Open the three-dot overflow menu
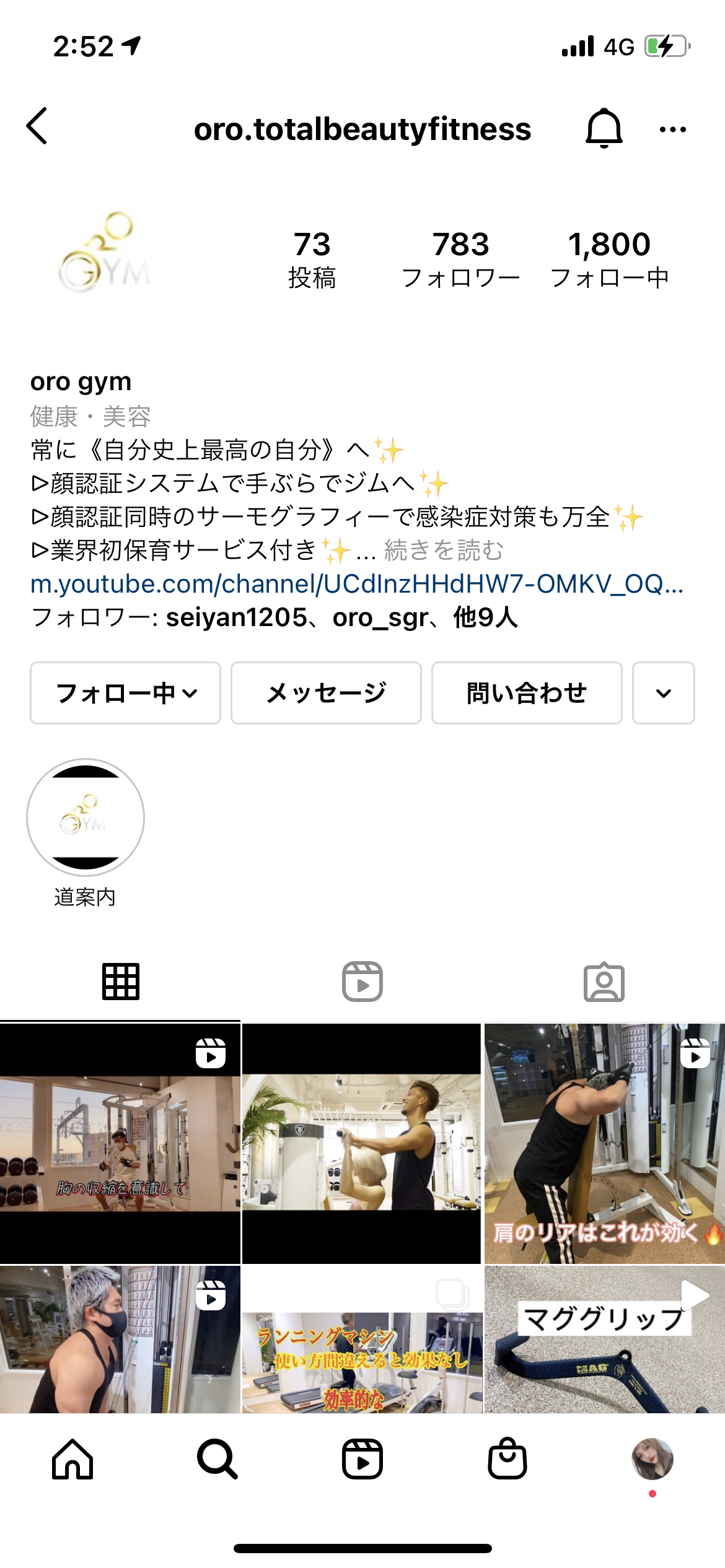Image resolution: width=725 pixels, height=1568 pixels. coord(672,129)
